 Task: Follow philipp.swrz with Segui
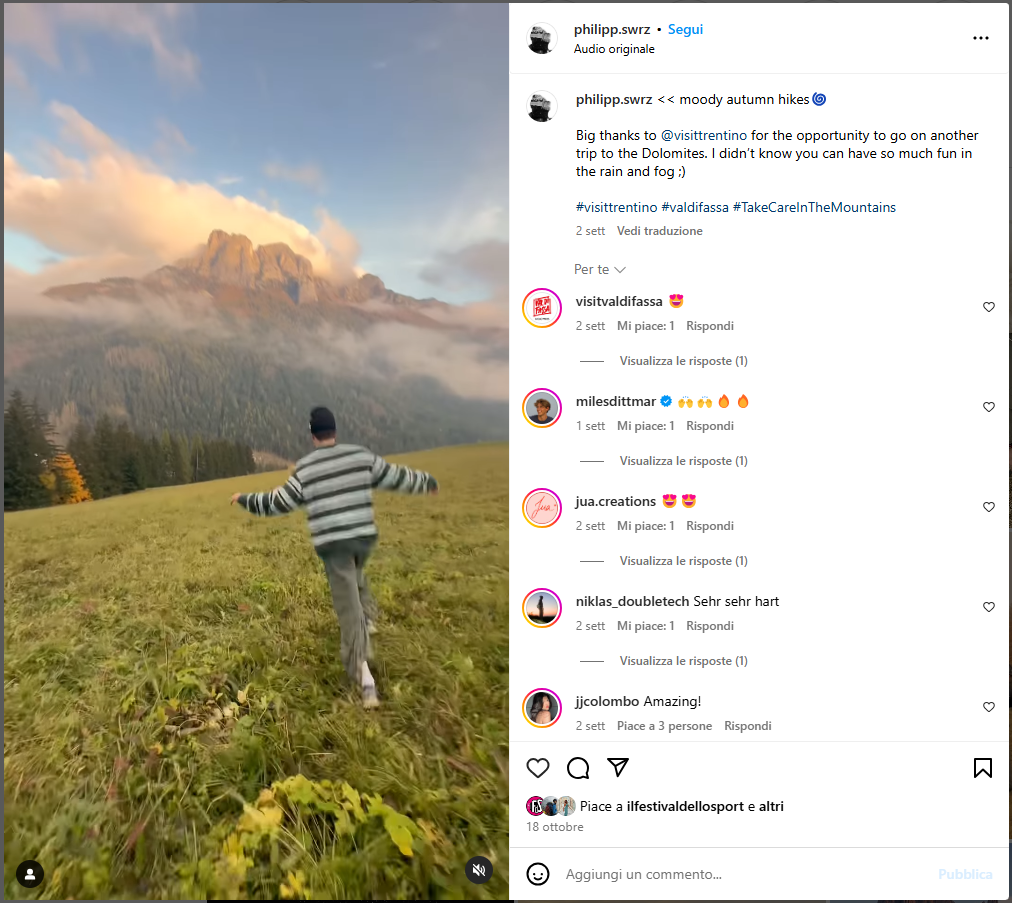click(685, 30)
